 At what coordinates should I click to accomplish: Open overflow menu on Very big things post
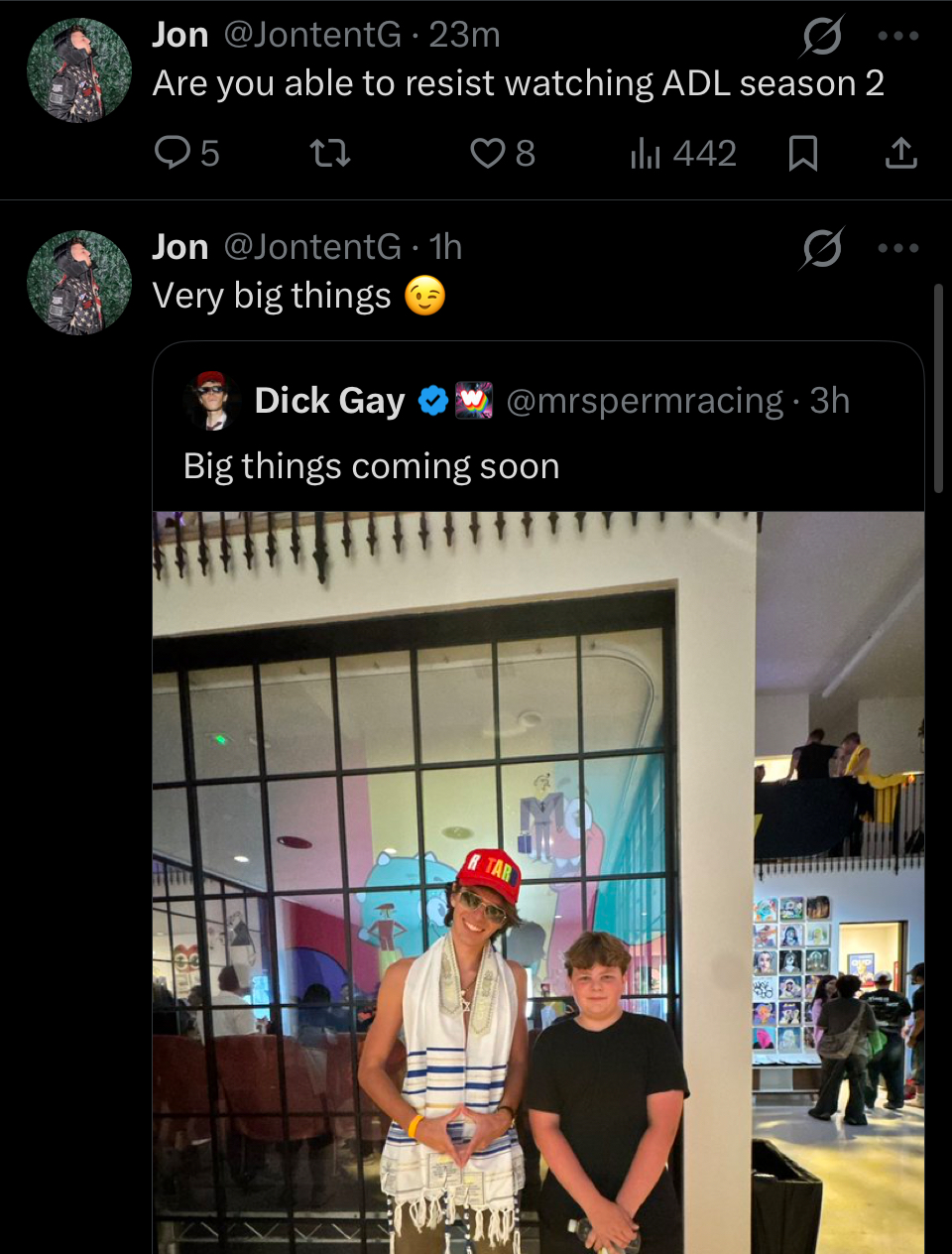coord(898,248)
